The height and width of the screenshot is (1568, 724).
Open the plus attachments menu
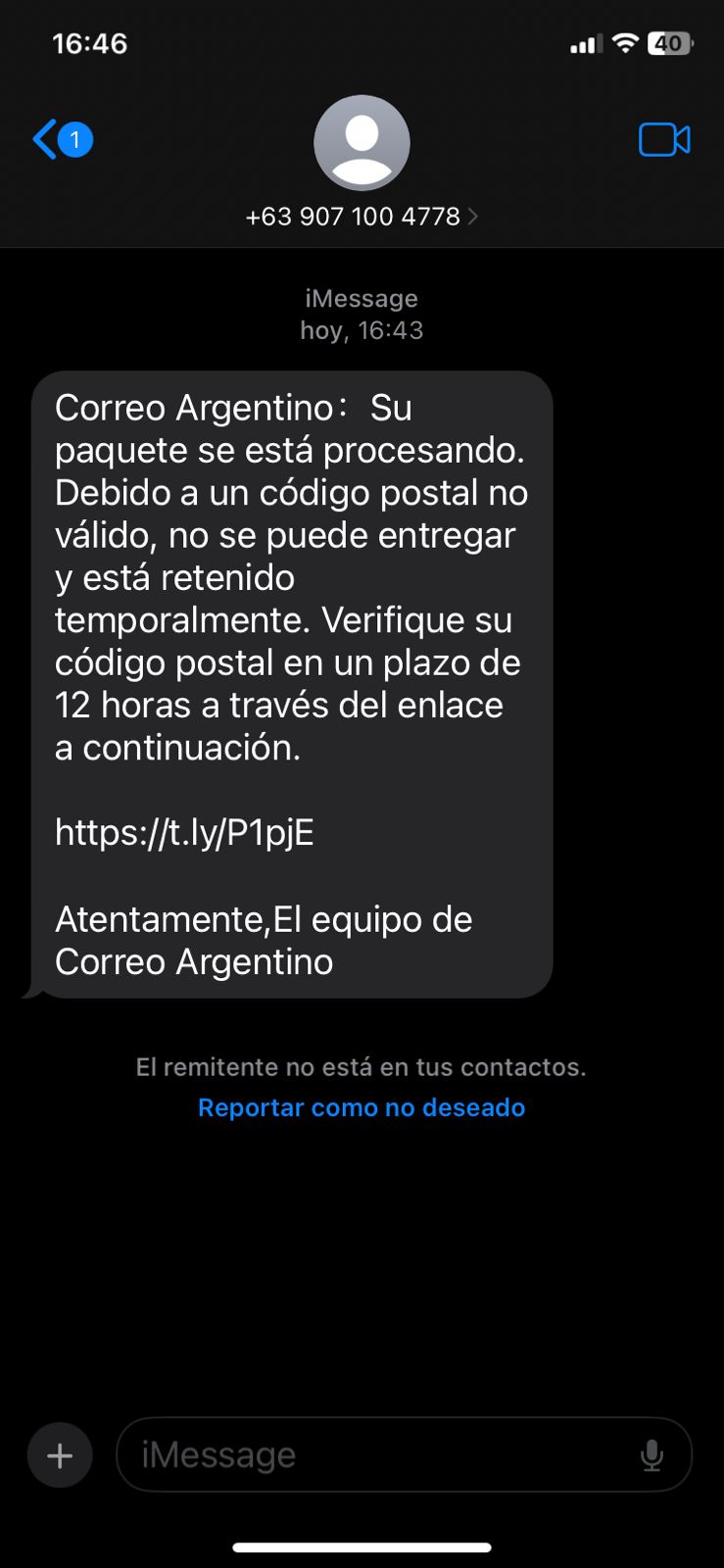tap(60, 1455)
